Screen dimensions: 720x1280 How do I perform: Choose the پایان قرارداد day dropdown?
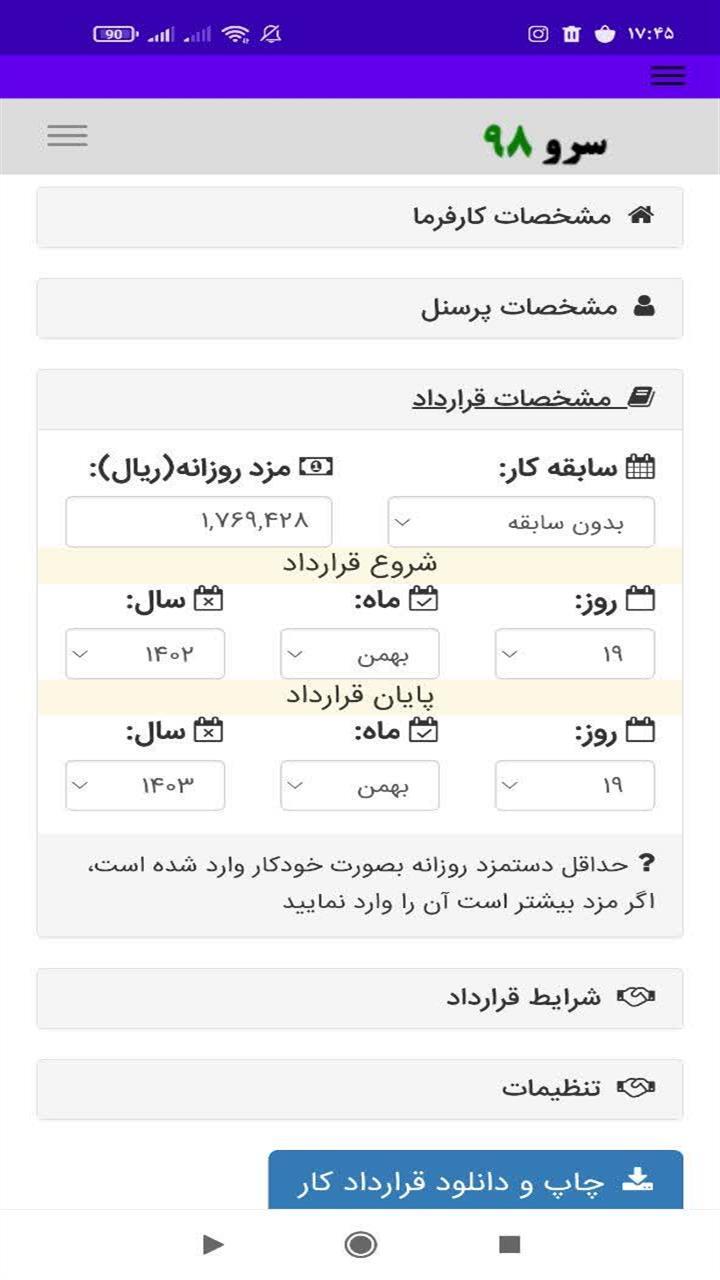574,786
